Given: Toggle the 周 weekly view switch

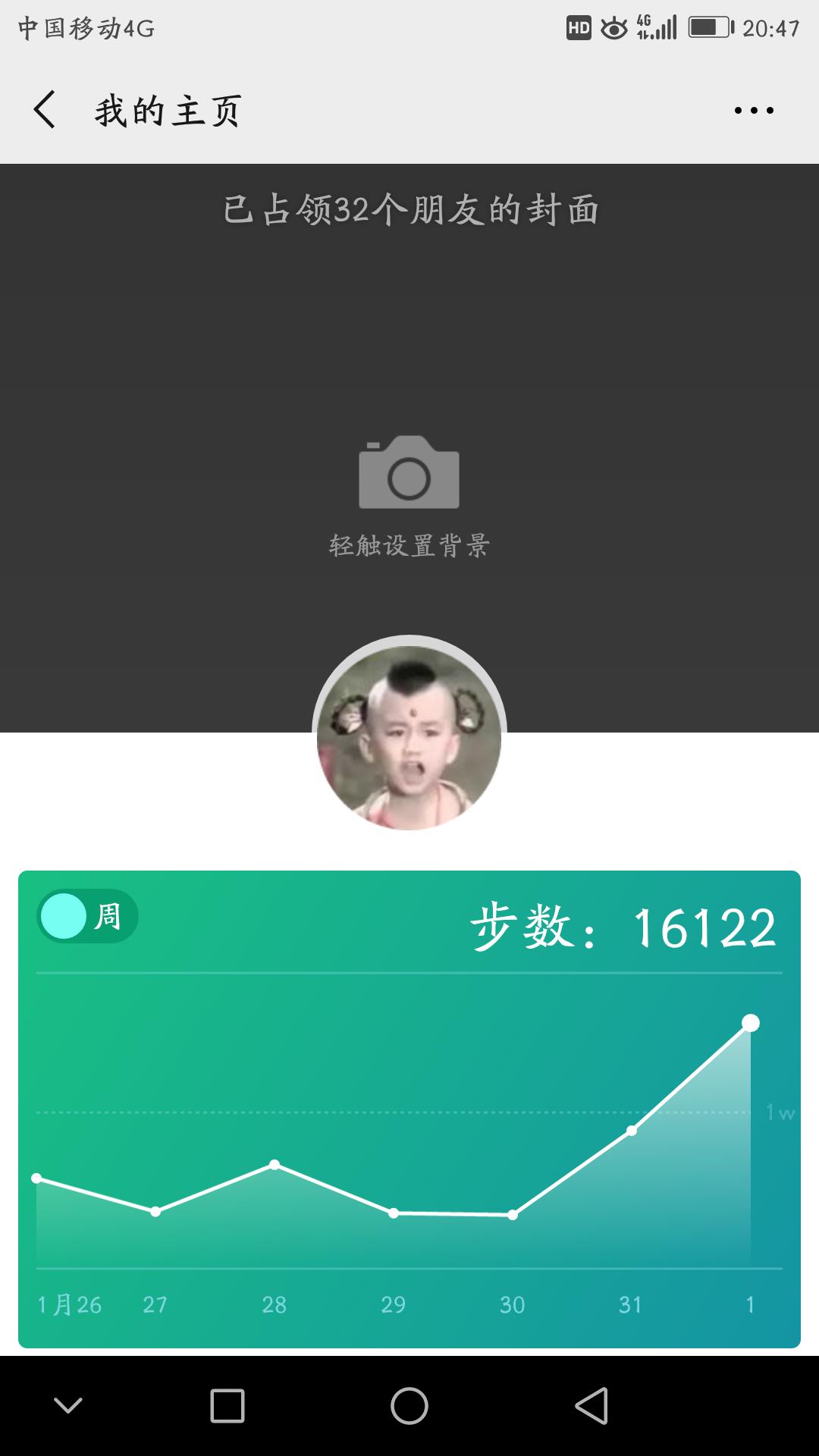Looking at the screenshot, I should [87, 916].
